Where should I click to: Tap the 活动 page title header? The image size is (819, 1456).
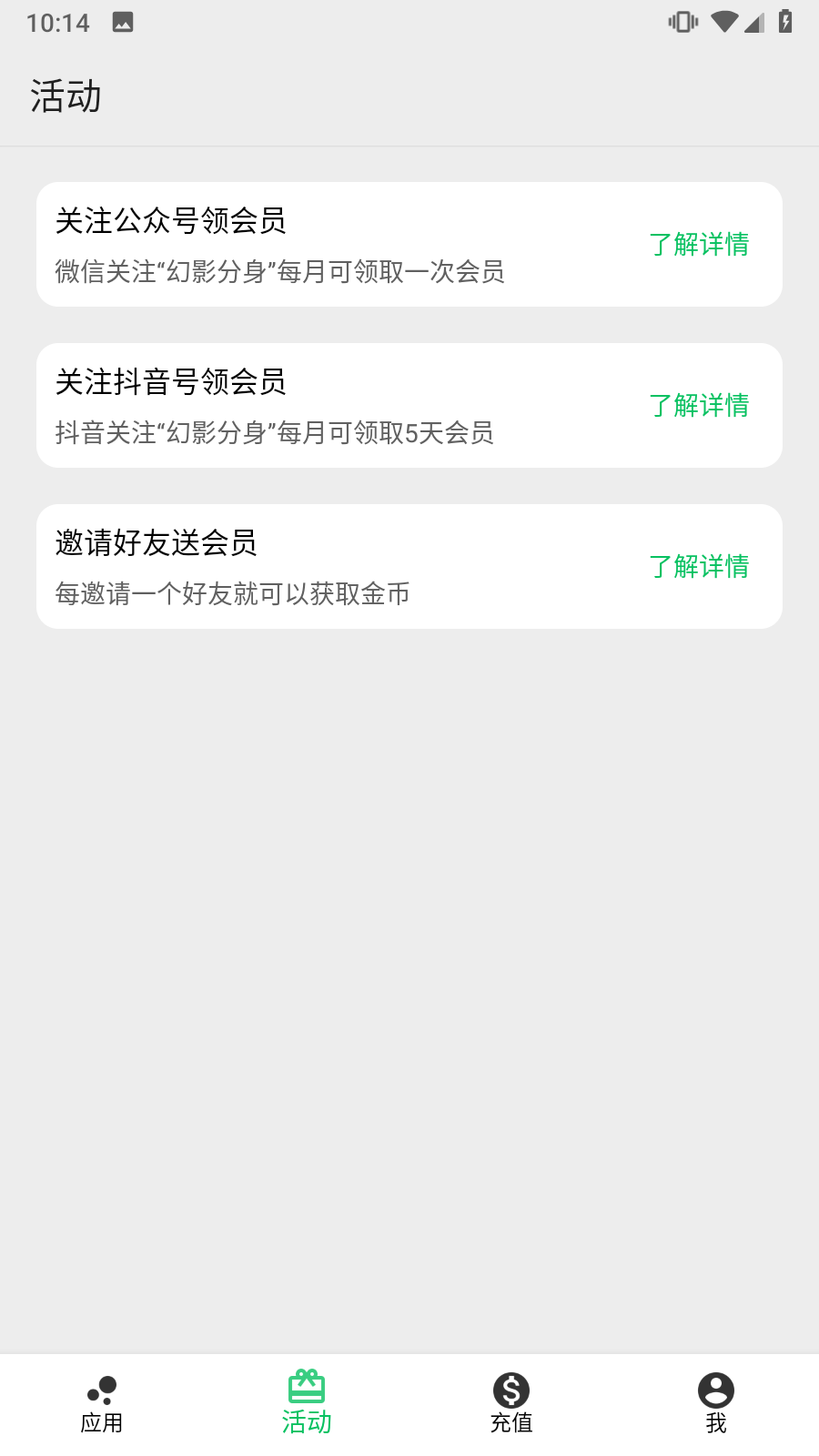point(66,96)
